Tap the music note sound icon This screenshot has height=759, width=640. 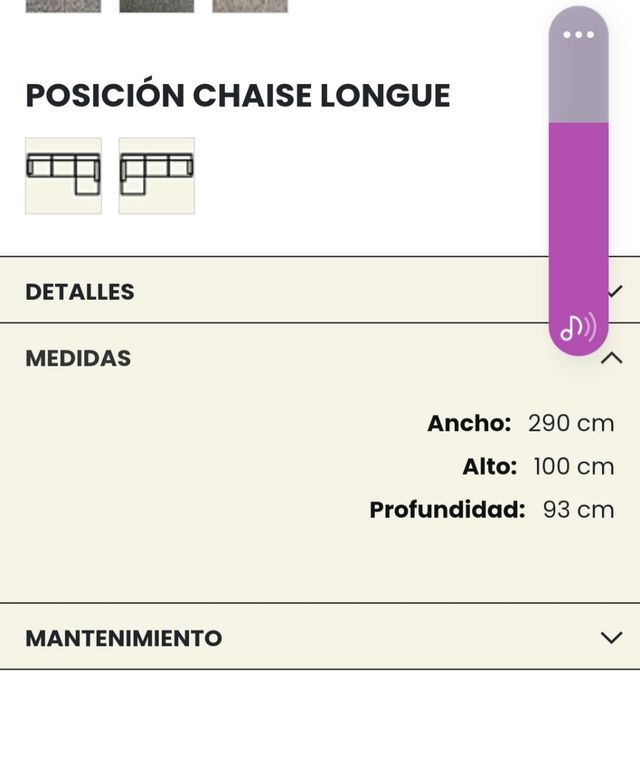point(577,327)
